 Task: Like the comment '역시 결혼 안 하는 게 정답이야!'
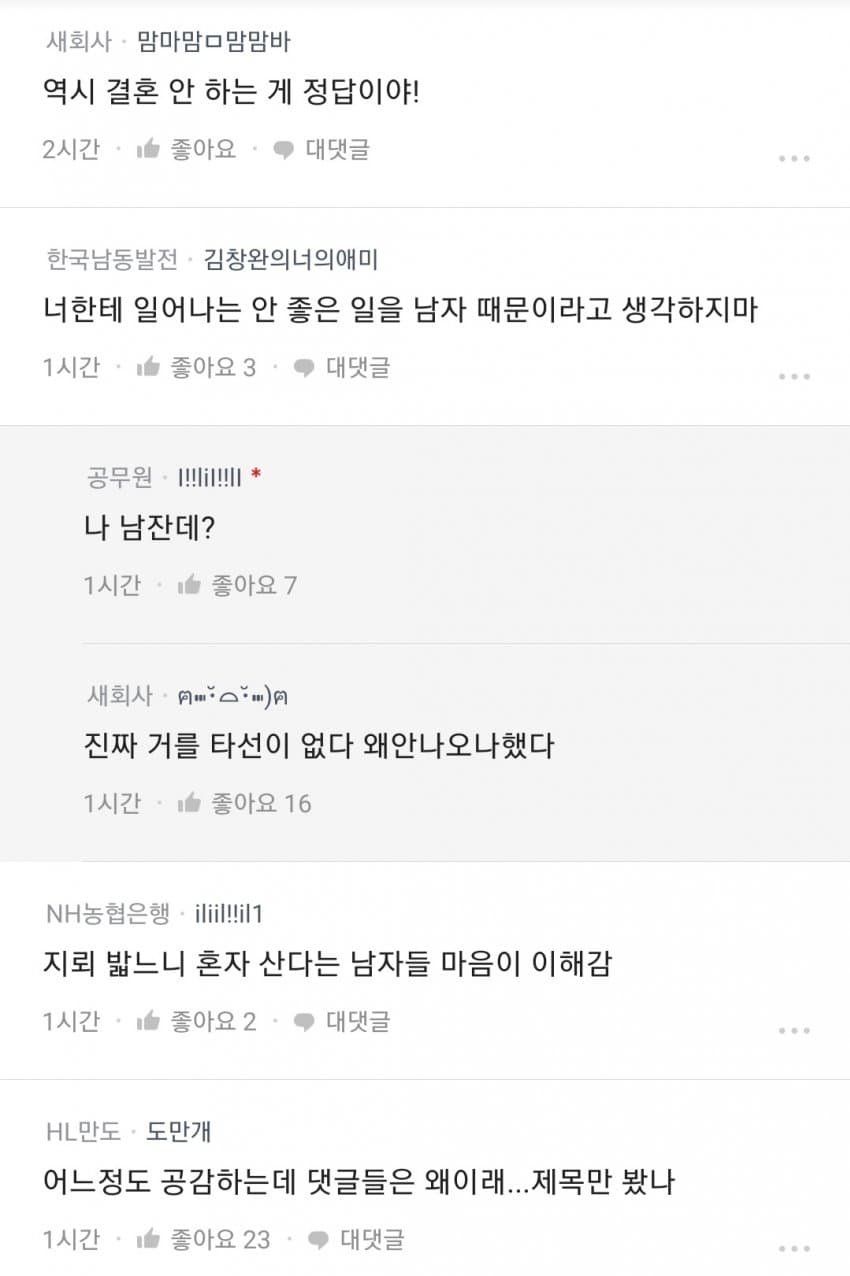[x=187, y=150]
